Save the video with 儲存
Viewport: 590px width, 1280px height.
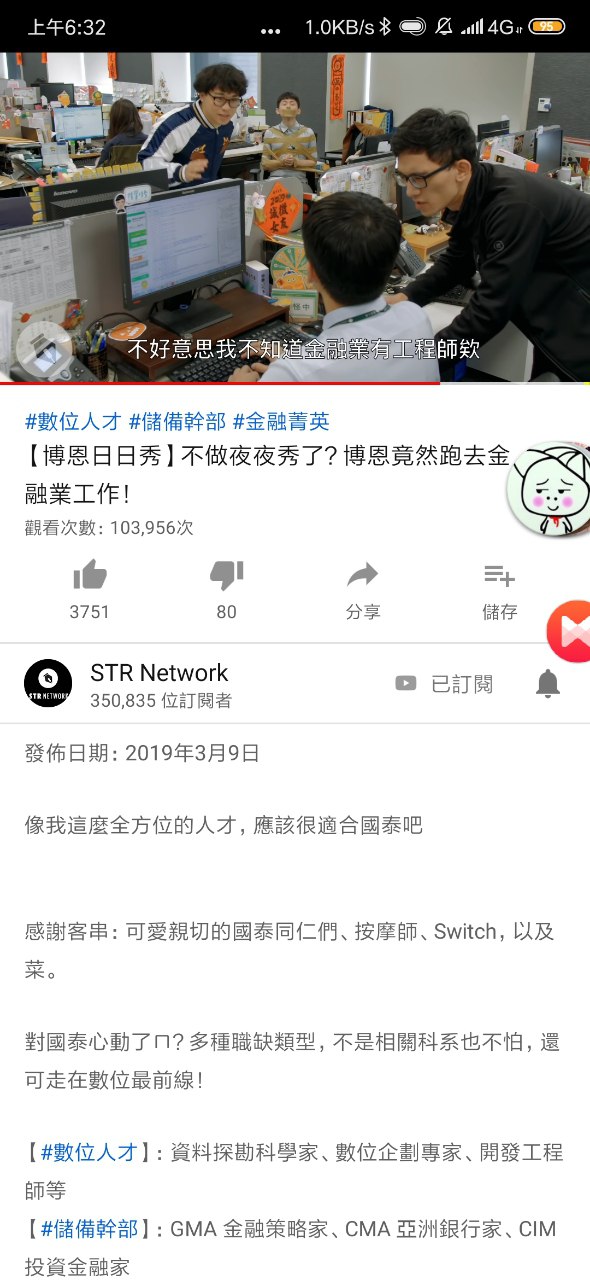pos(499,590)
